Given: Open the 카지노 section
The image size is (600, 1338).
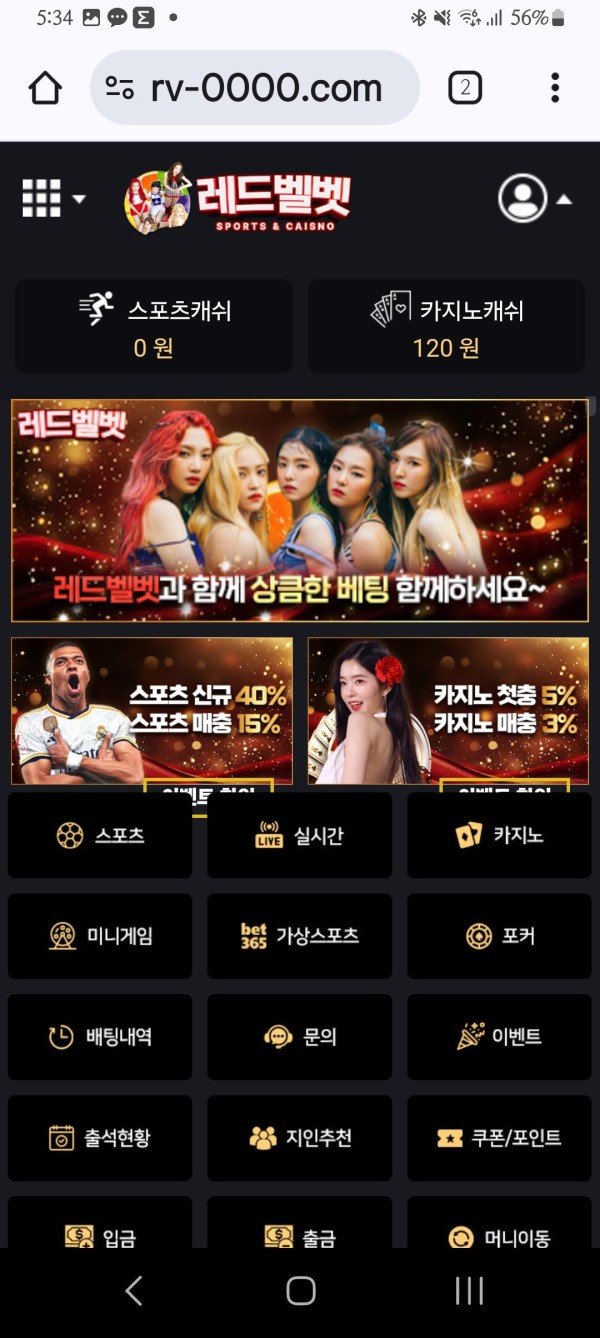Looking at the screenshot, I should click(499, 836).
